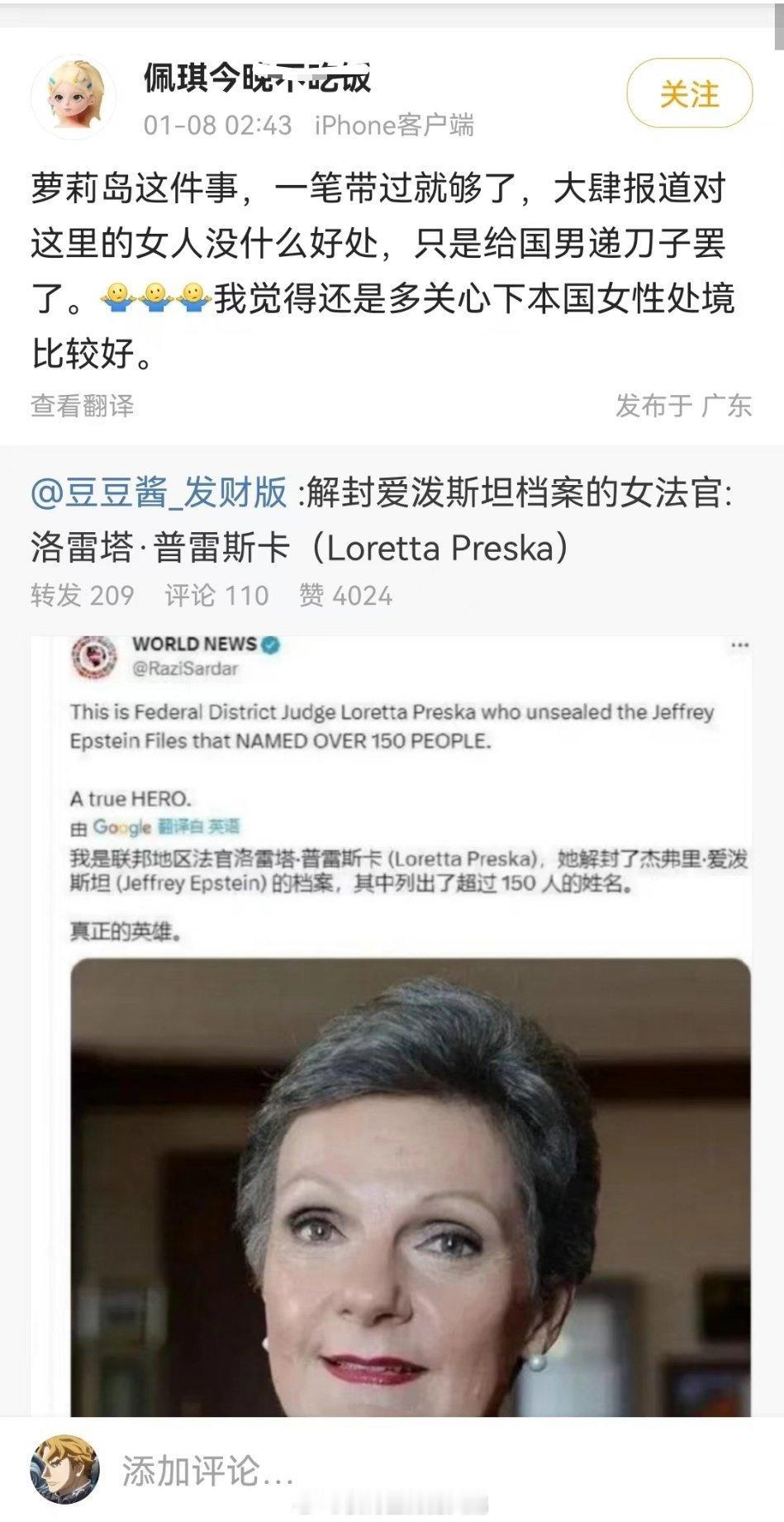Viewport: 784px width, 1522px height.
Task: Open @豆豆酱_发财版 profile link
Action: tap(159, 493)
